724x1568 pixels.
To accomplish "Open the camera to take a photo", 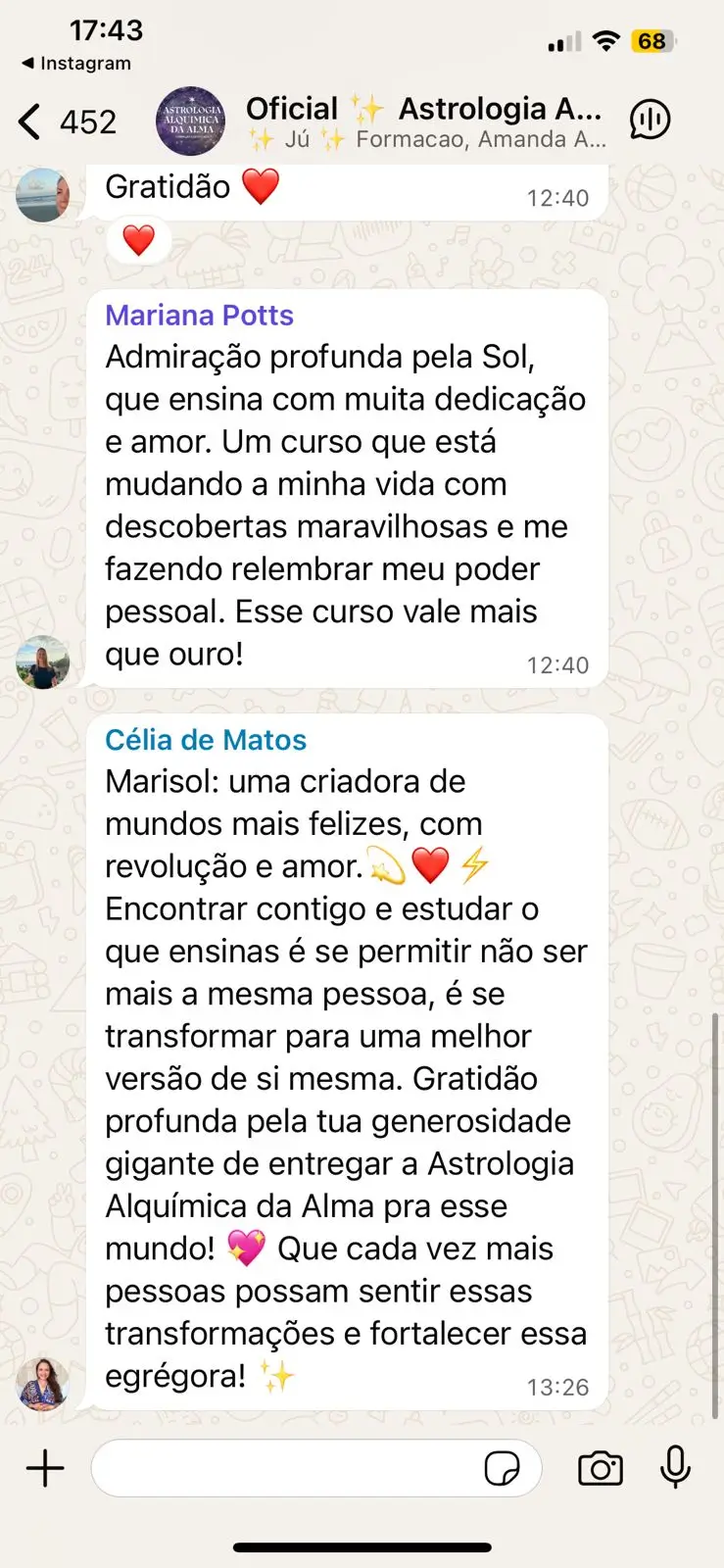I will pos(601,1468).
